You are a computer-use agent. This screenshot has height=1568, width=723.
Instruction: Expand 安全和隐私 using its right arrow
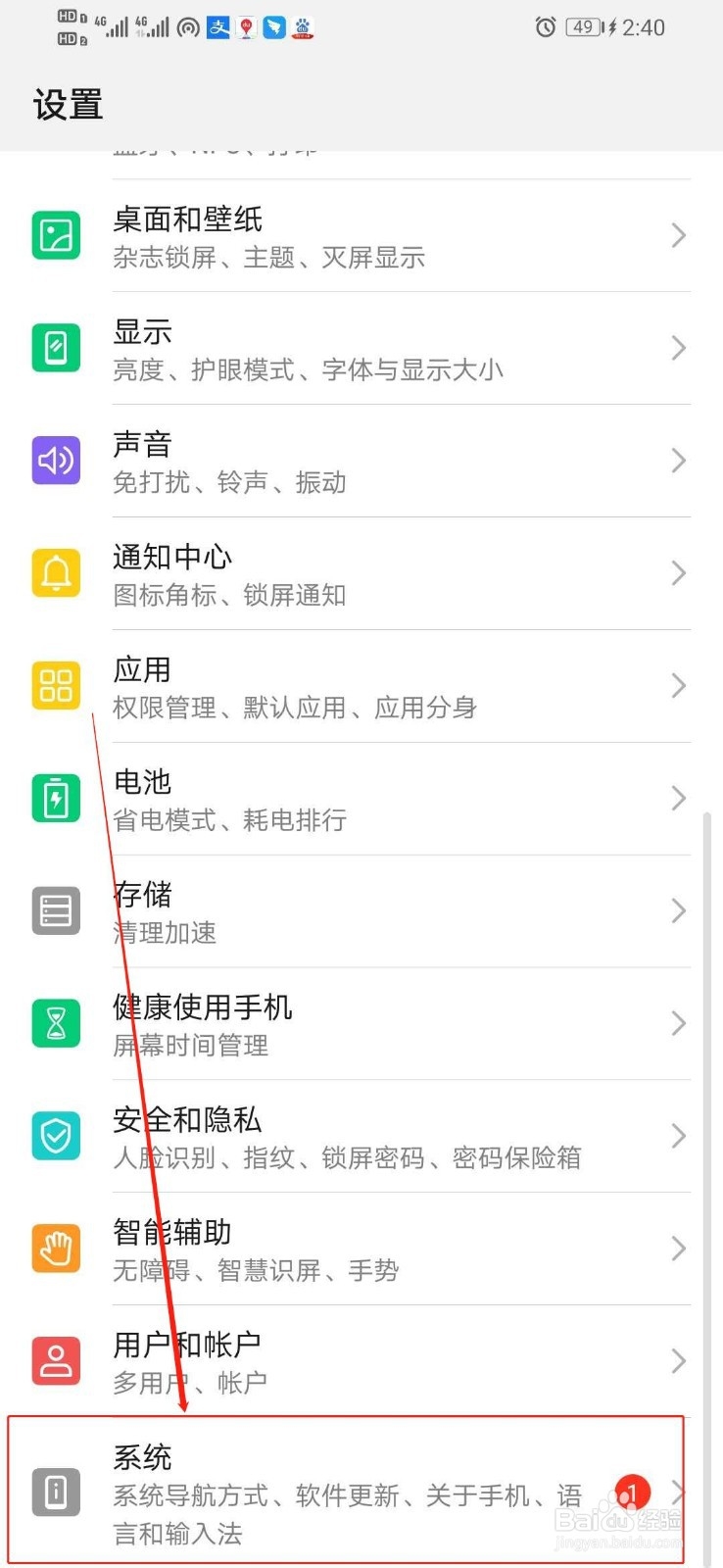point(680,1136)
